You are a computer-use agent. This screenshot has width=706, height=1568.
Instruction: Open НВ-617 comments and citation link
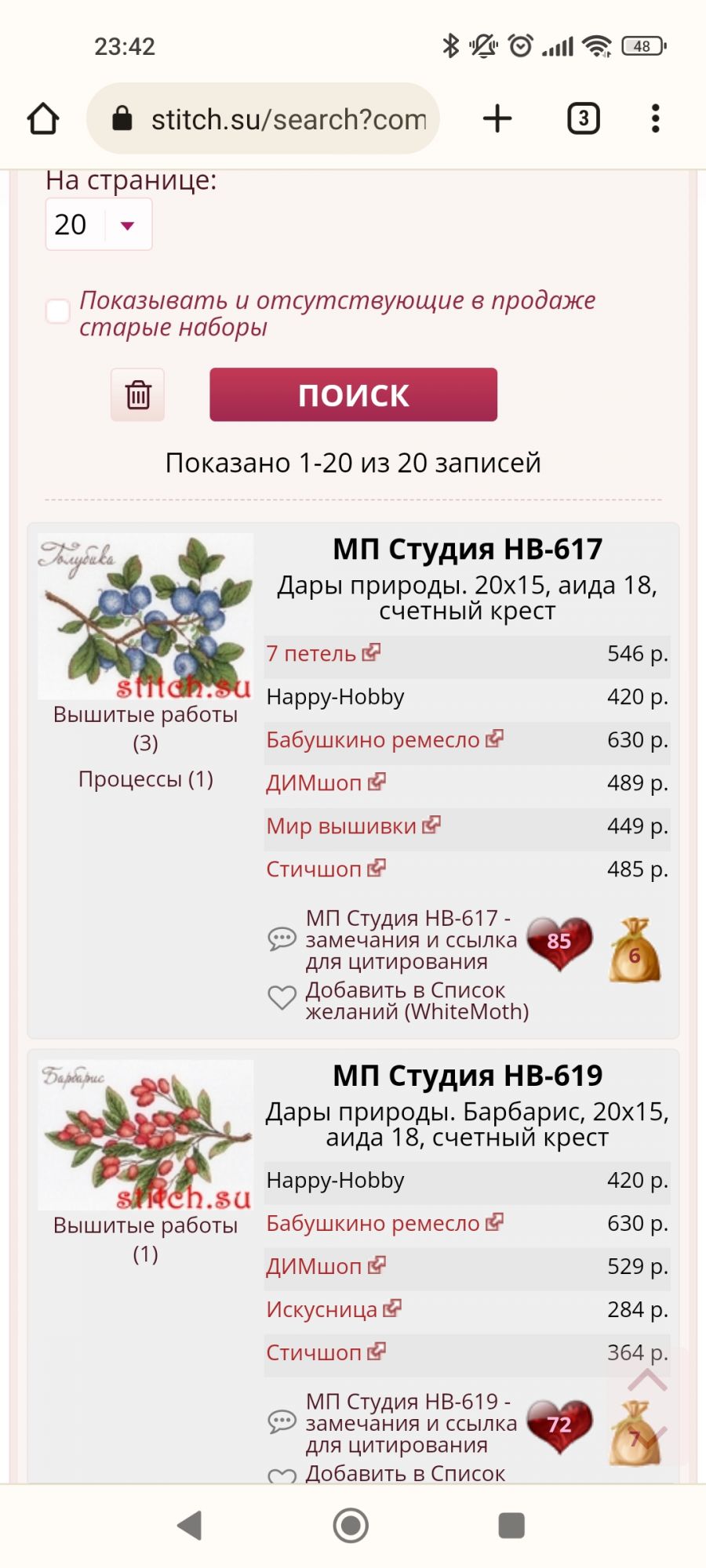410,939
